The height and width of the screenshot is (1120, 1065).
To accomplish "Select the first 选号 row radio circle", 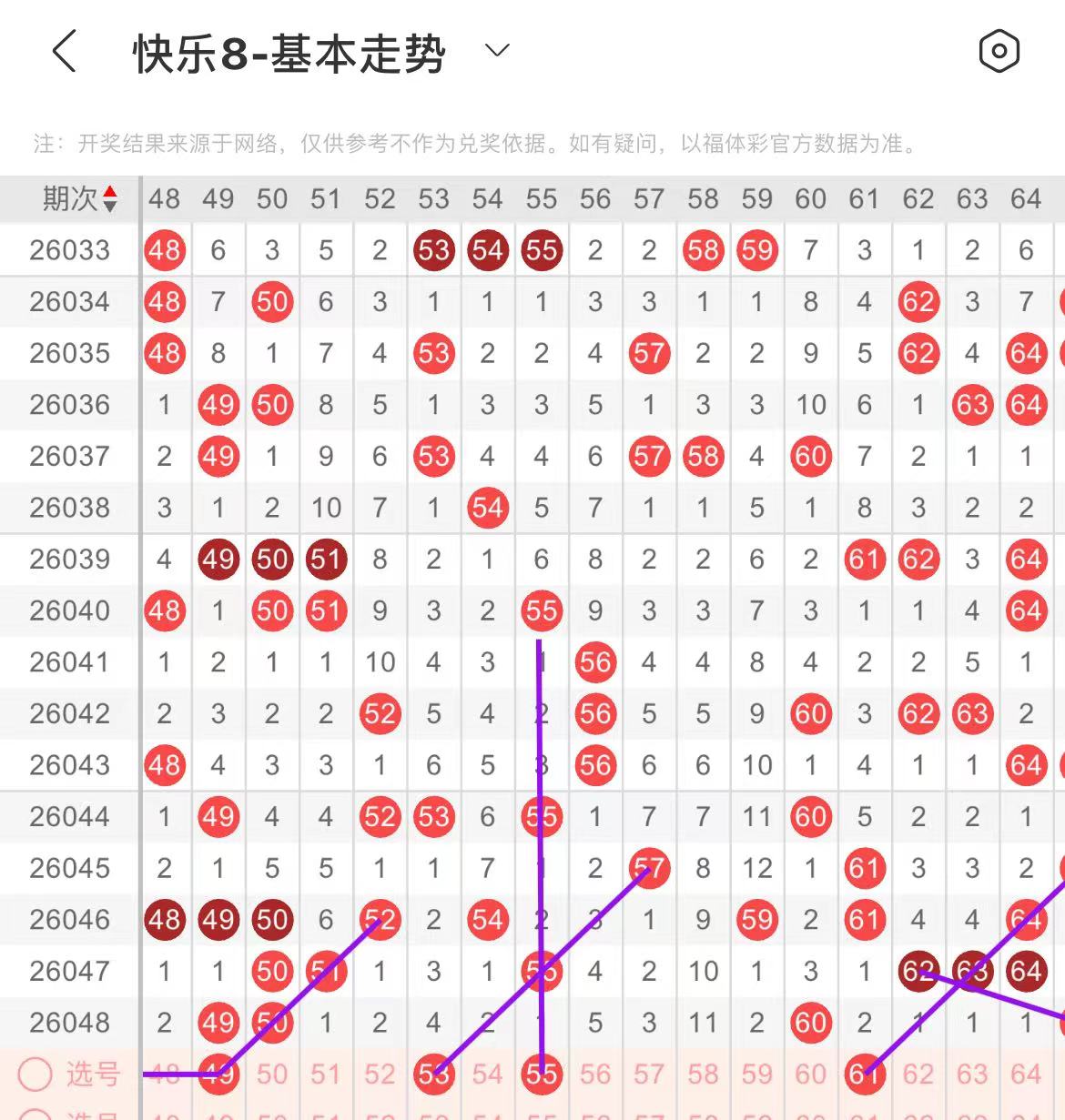I will pos(35,1075).
